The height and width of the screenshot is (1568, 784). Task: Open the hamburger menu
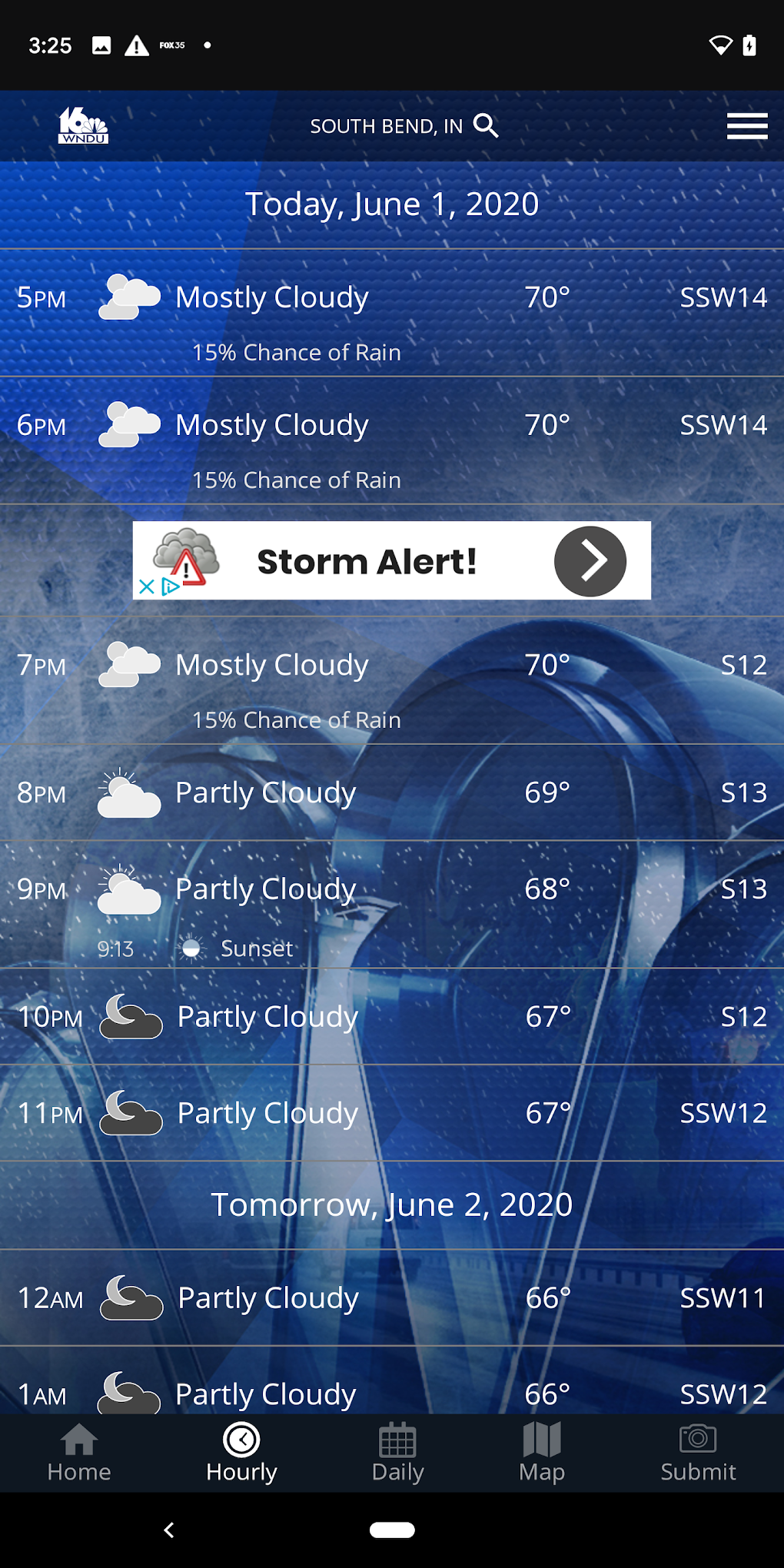tap(747, 126)
